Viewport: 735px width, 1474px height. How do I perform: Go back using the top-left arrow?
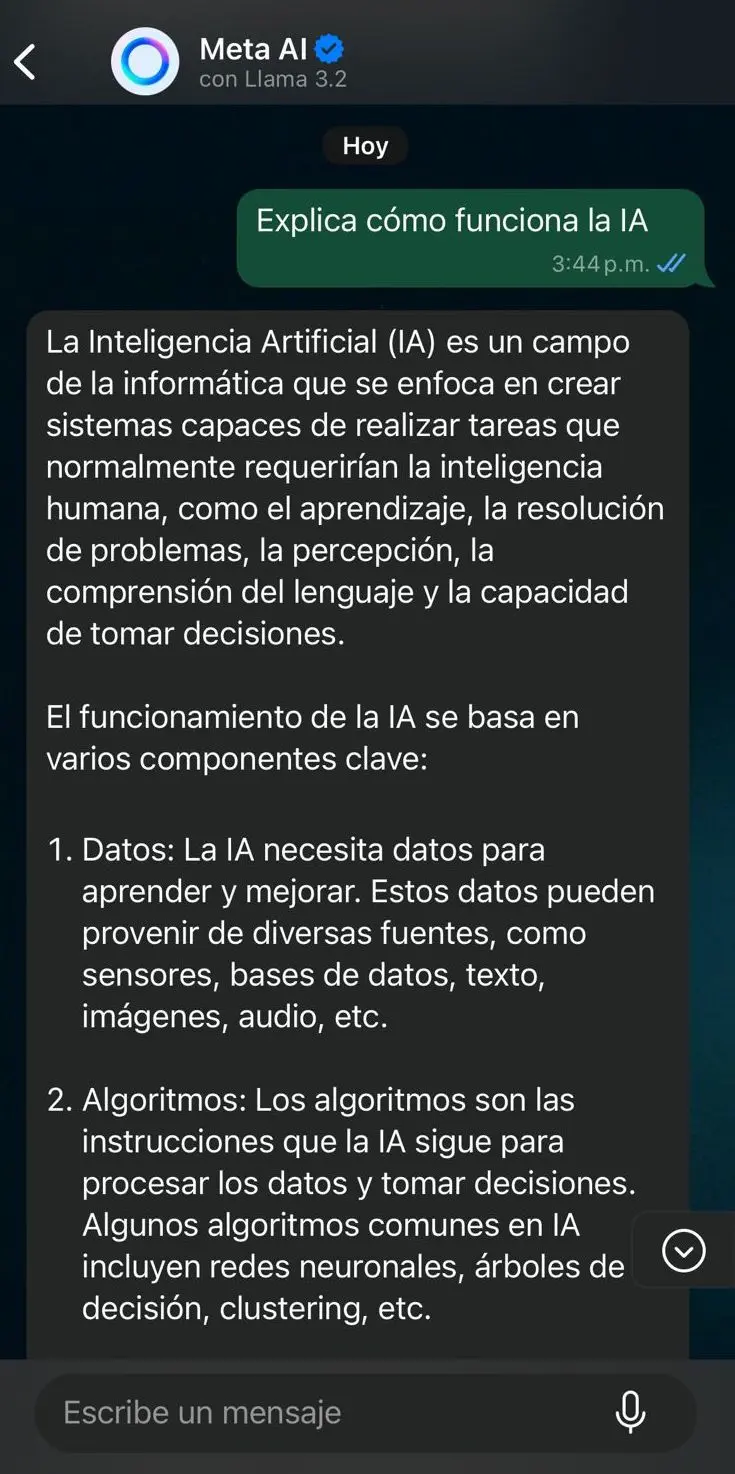click(x=25, y=62)
